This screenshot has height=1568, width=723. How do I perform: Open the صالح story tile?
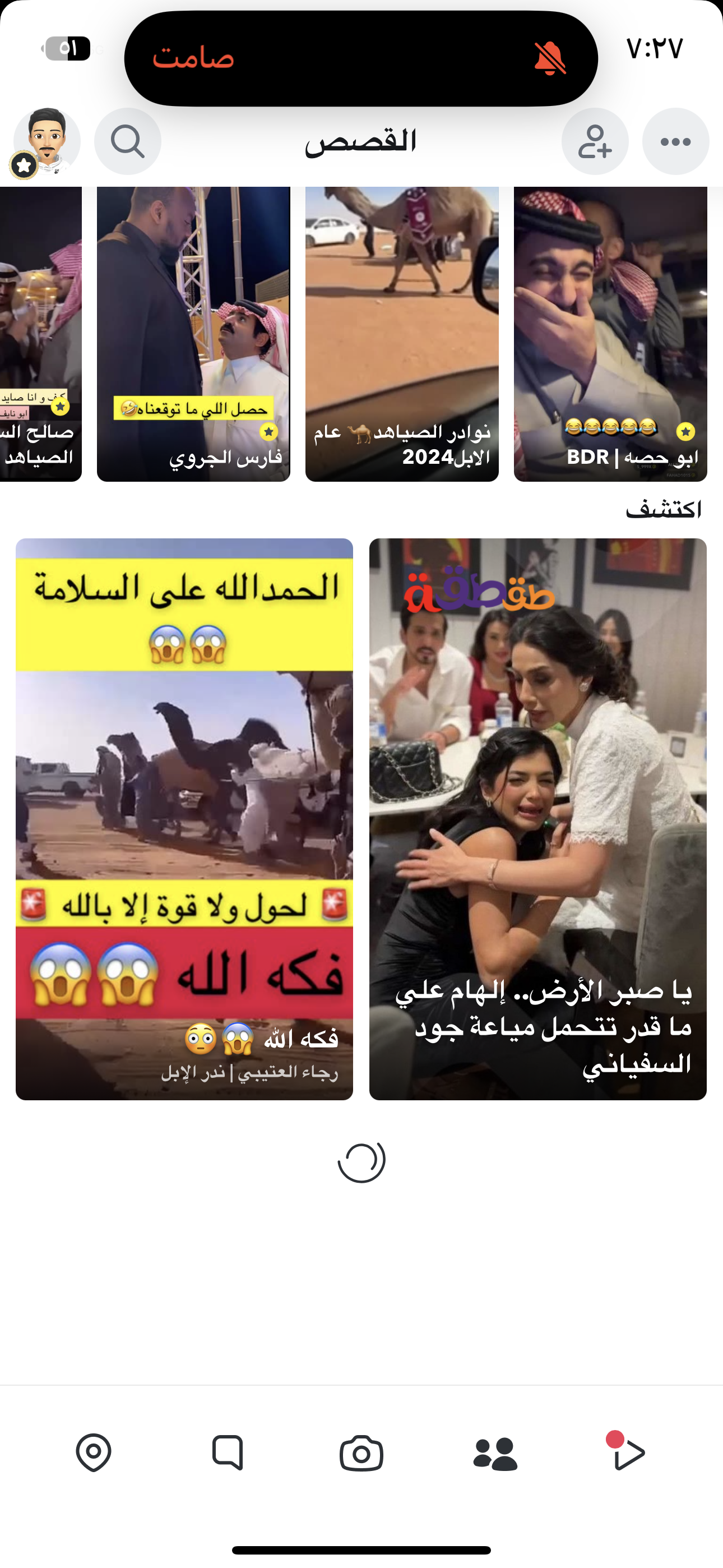click(x=40, y=334)
